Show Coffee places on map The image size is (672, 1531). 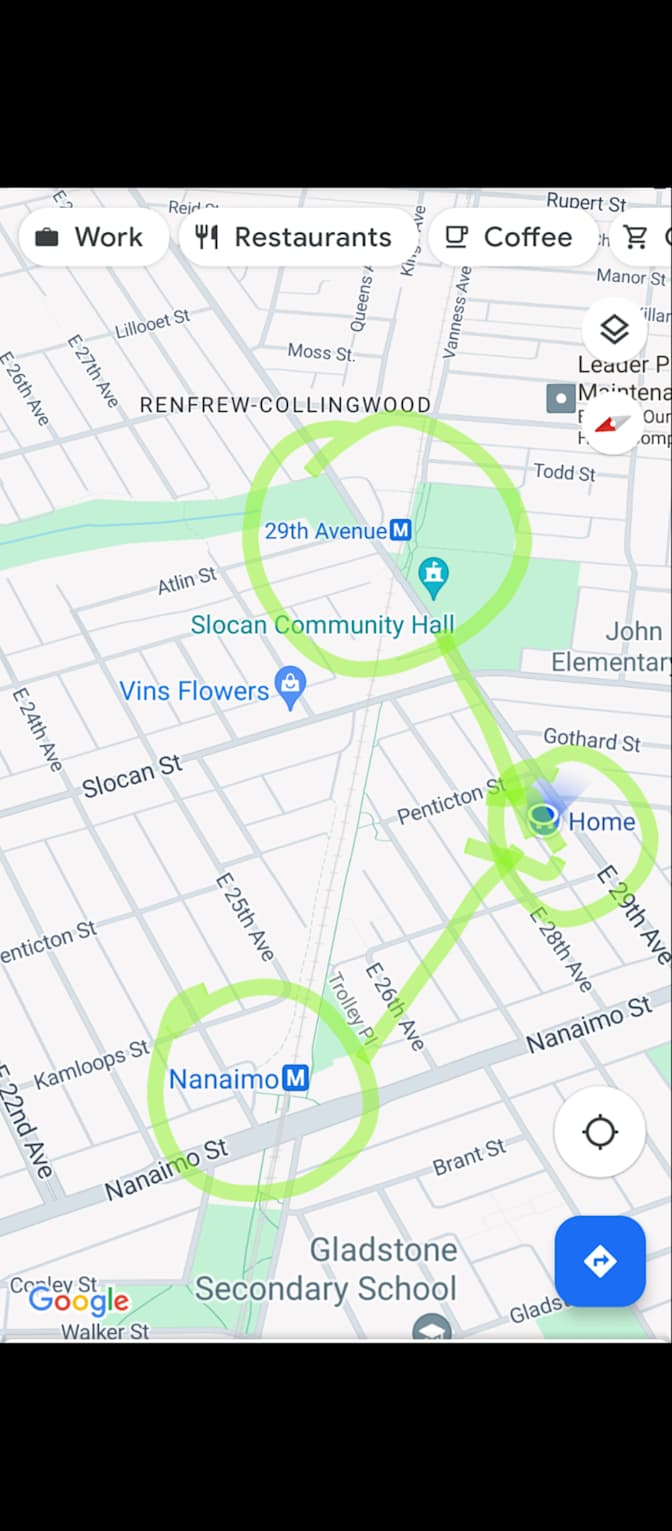click(x=510, y=237)
